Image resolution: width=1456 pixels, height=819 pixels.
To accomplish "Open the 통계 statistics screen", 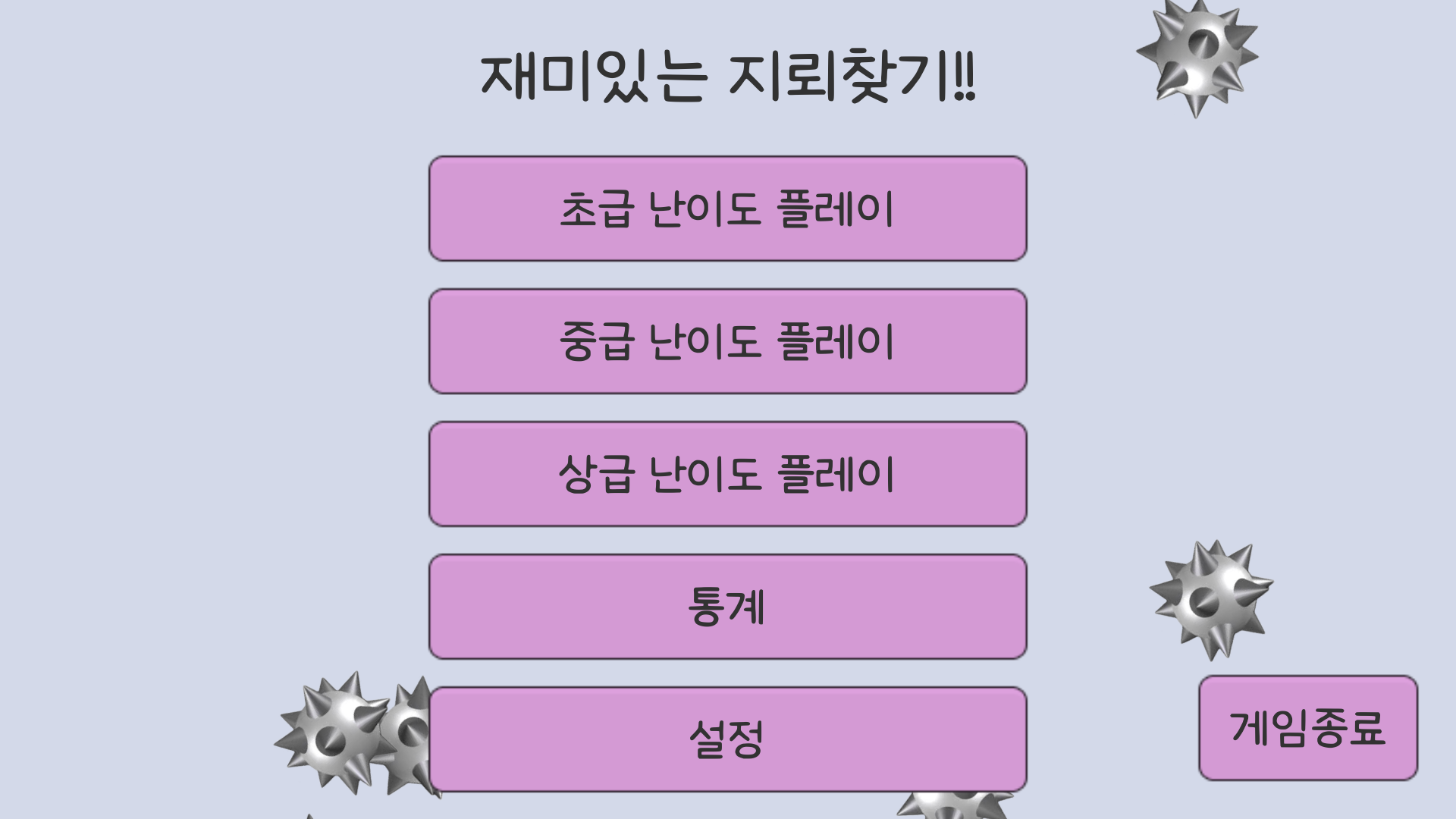I will (x=727, y=607).
